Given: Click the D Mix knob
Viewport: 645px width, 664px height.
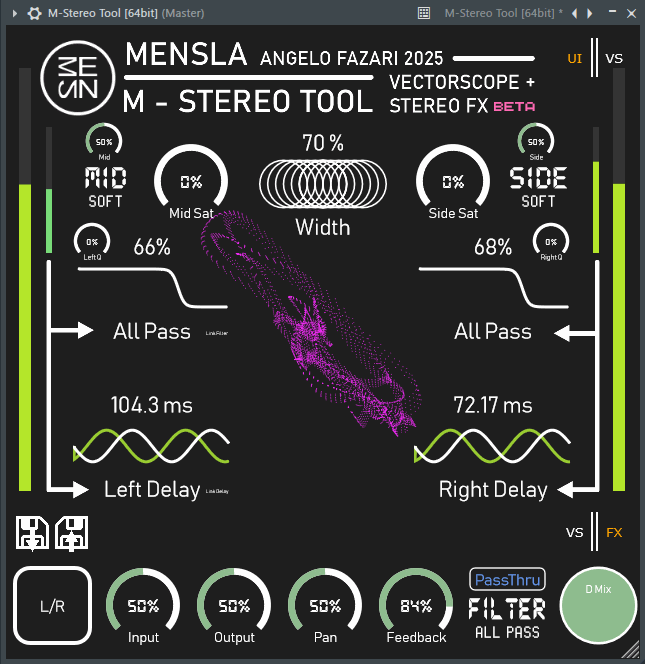Looking at the screenshot, I should pos(597,606).
